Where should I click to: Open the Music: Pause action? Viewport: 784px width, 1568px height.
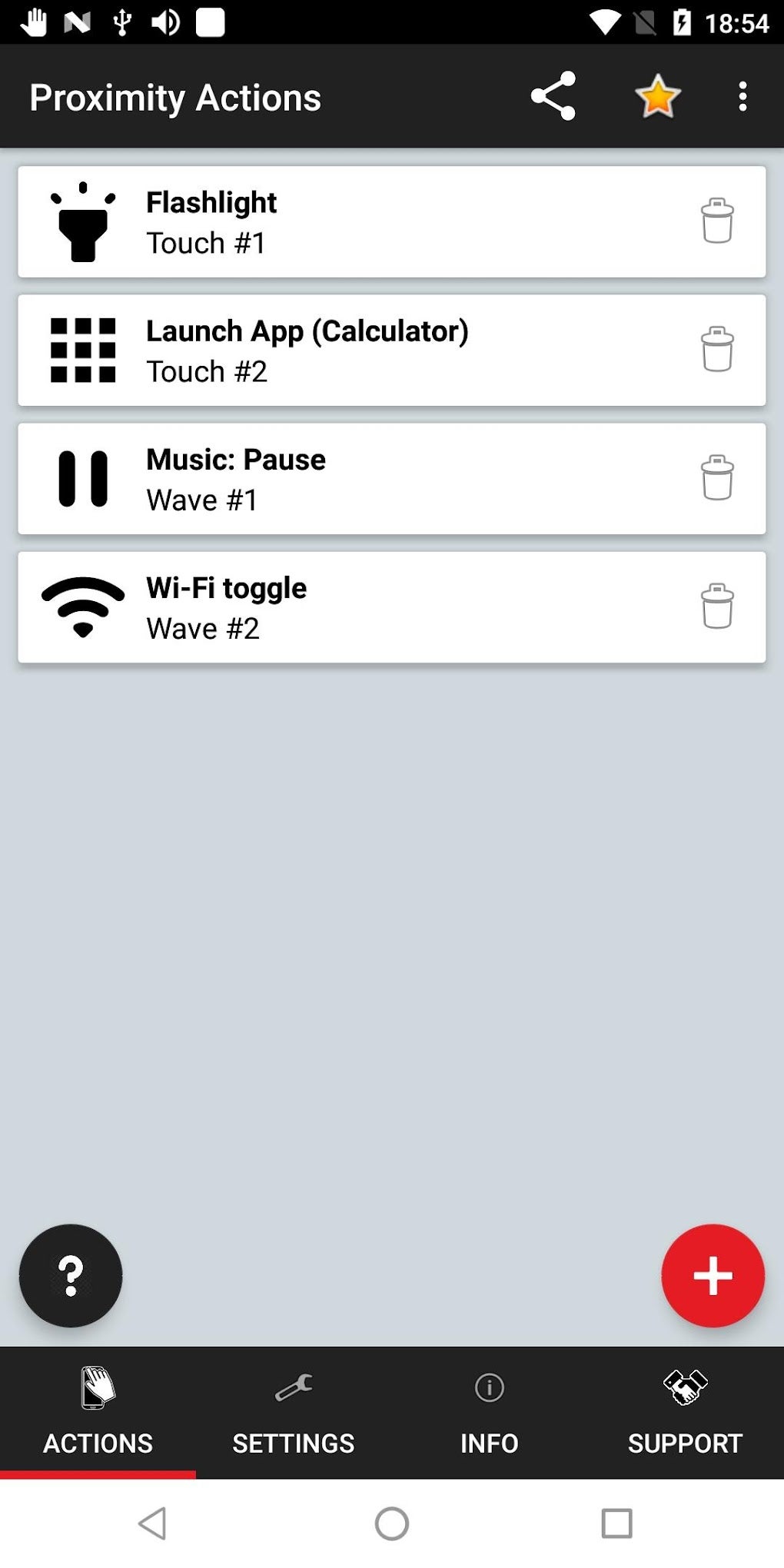[x=346, y=479]
